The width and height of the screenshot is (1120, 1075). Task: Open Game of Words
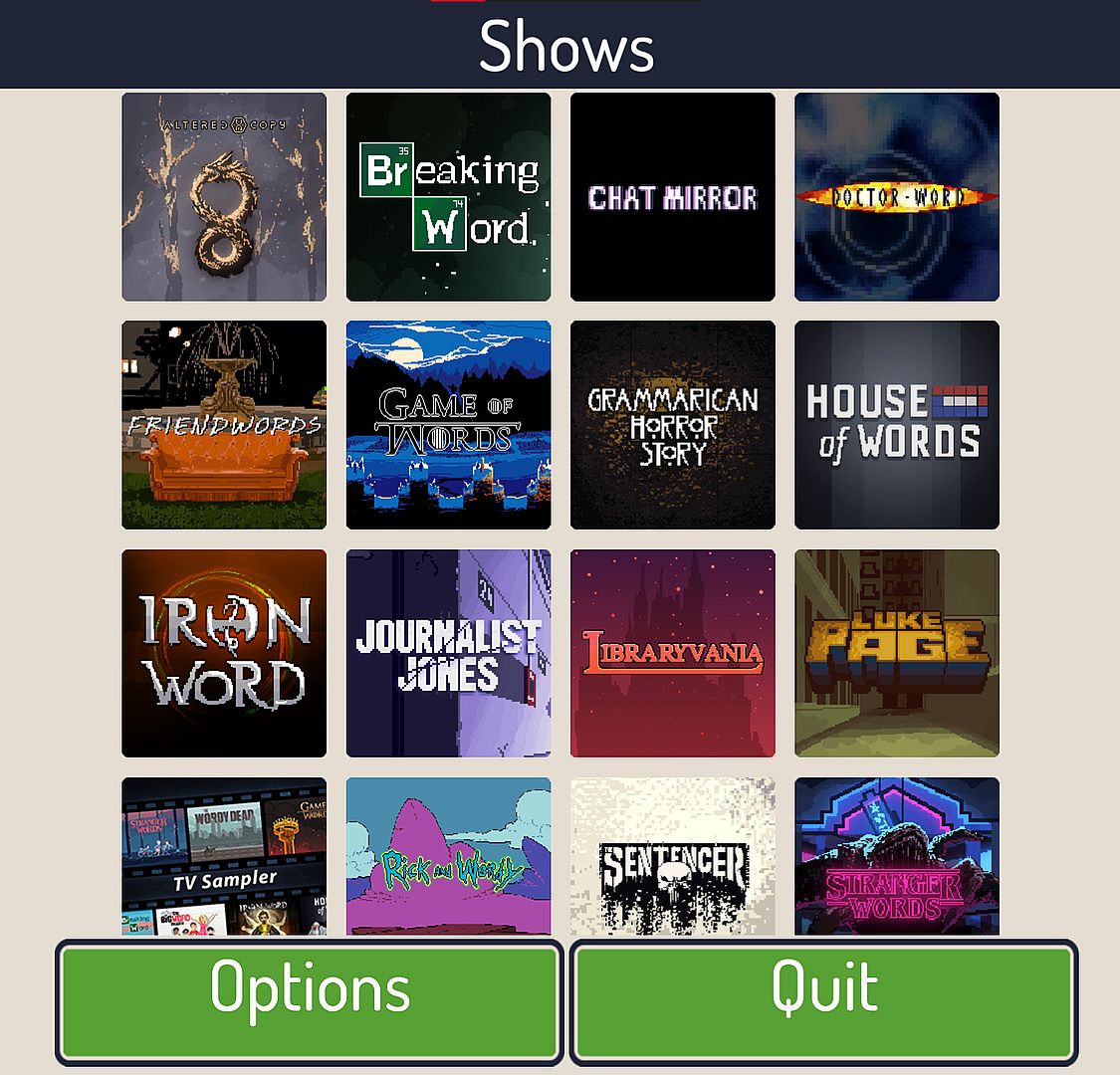point(448,425)
